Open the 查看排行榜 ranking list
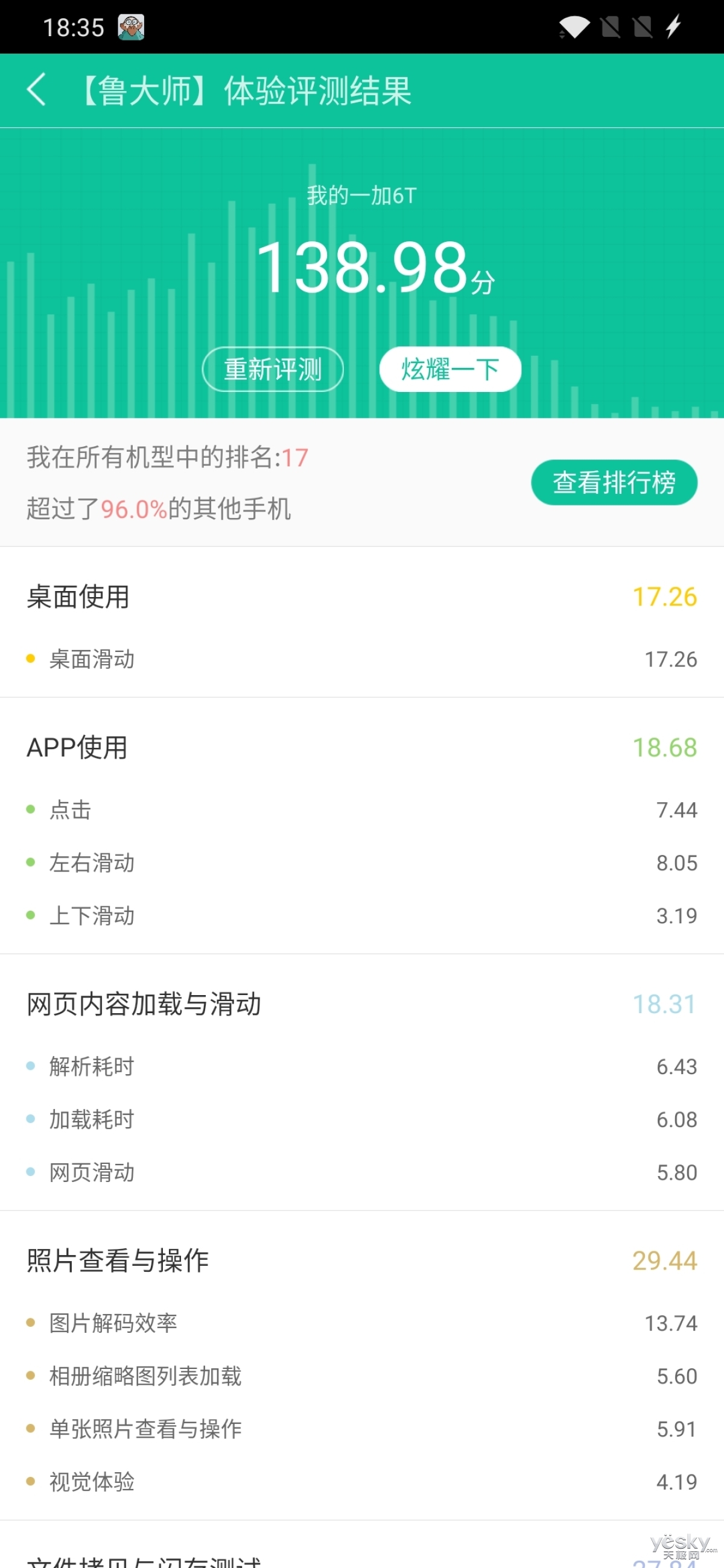Screen dimensions: 724x1568 [x=614, y=482]
